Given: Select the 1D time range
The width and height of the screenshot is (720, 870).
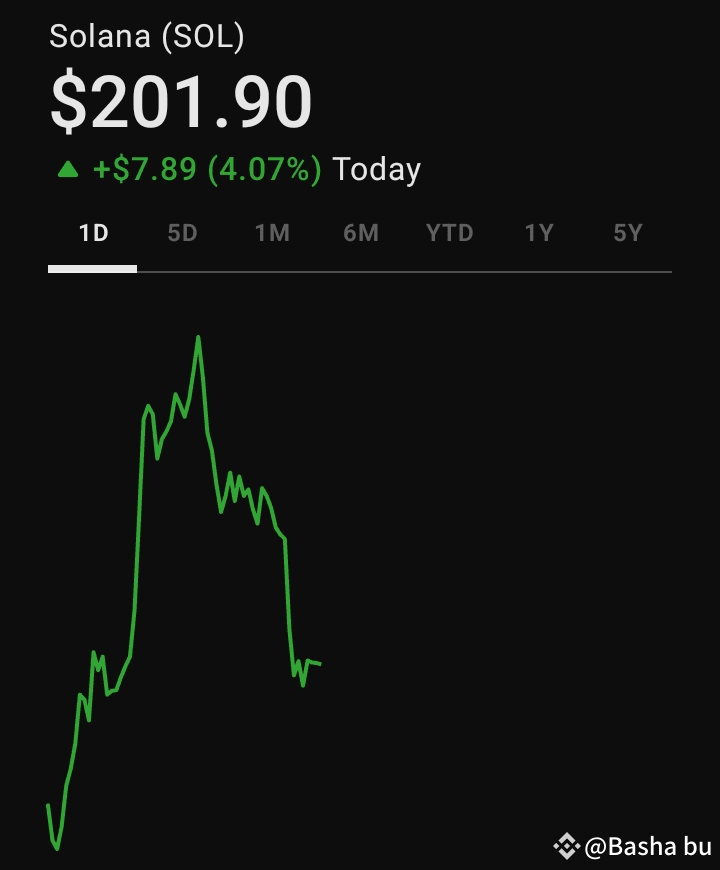Looking at the screenshot, I should (x=93, y=234).
